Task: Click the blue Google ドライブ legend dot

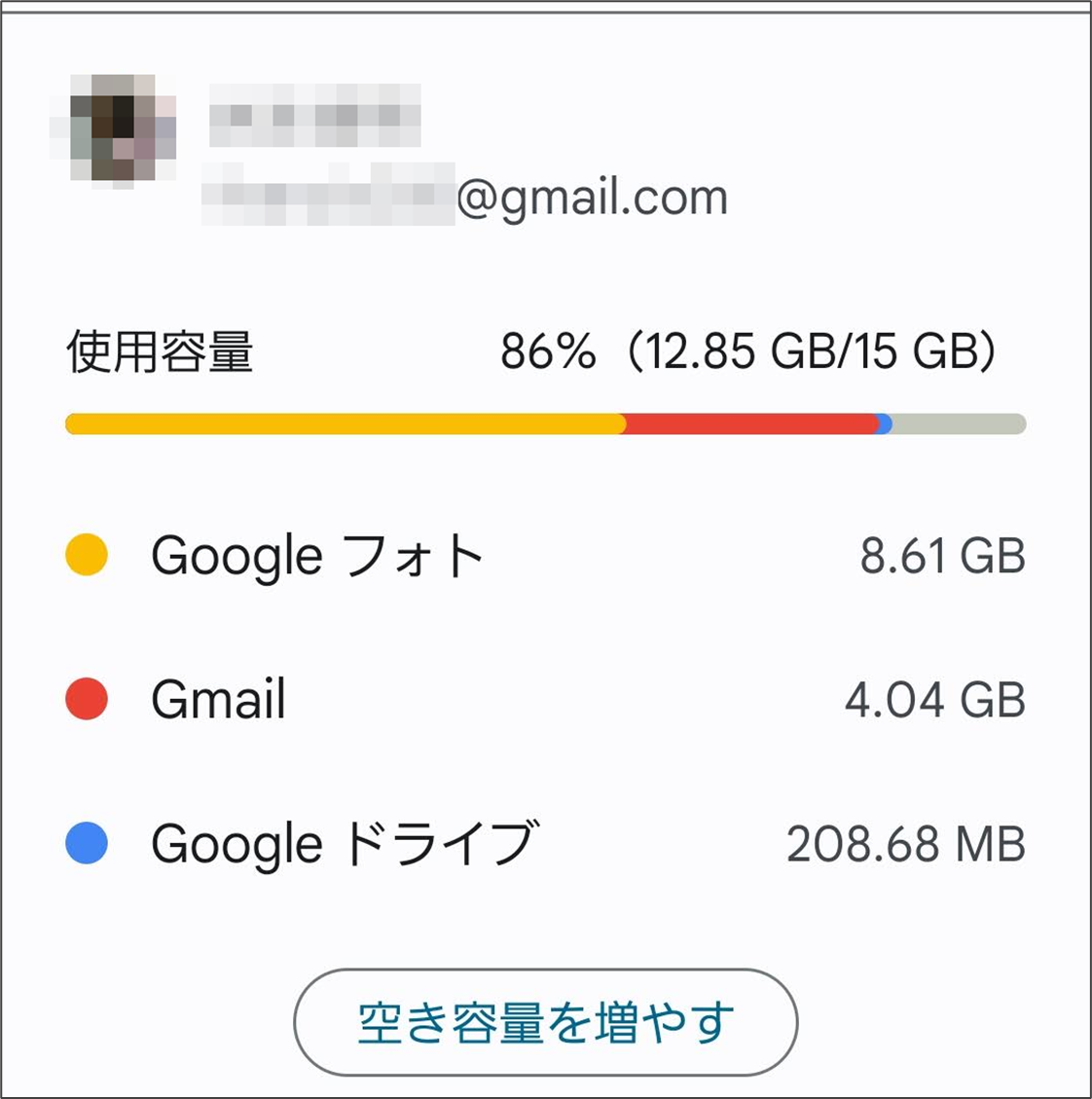Action: coord(85,843)
